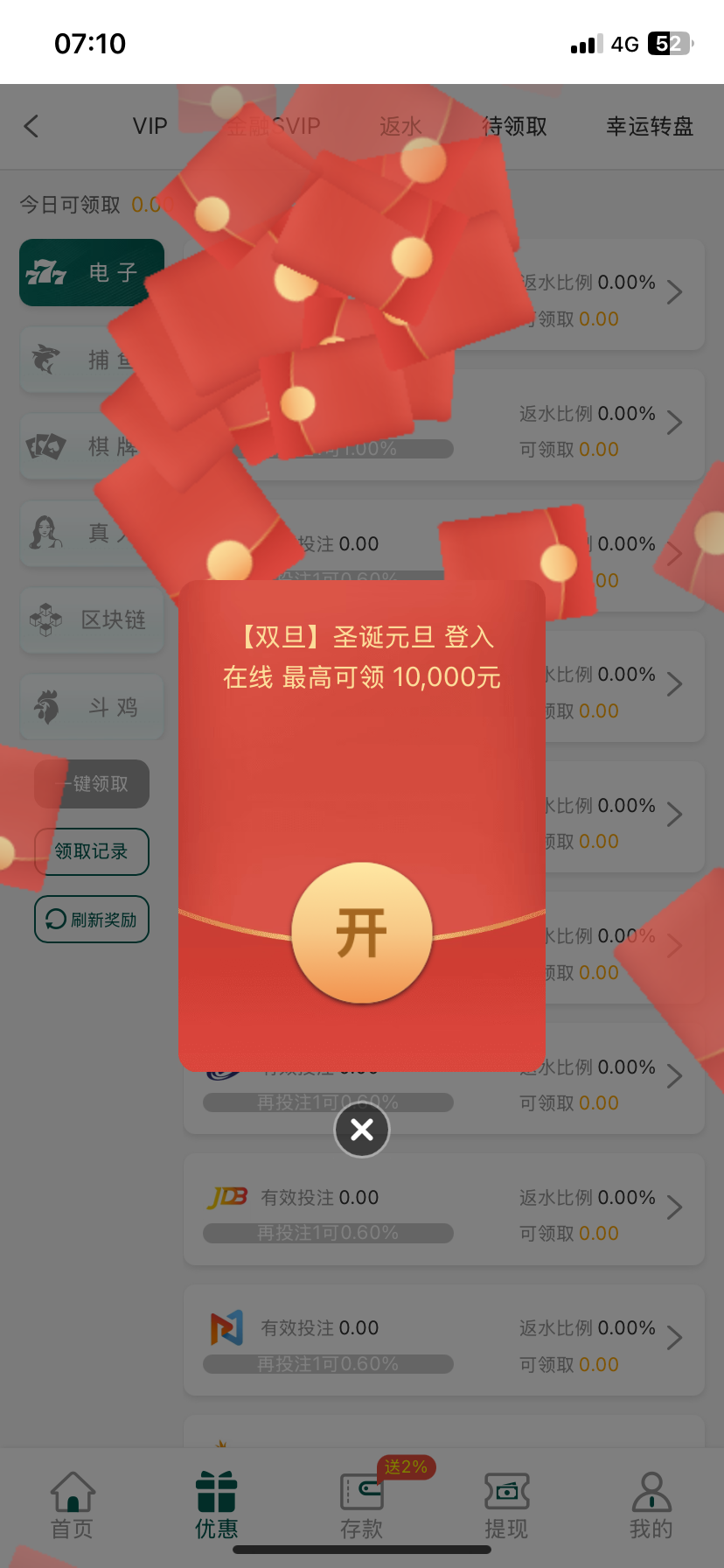Screen dimensions: 724x1568
Task: Switch to the VIP tab
Action: pos(150,127)
